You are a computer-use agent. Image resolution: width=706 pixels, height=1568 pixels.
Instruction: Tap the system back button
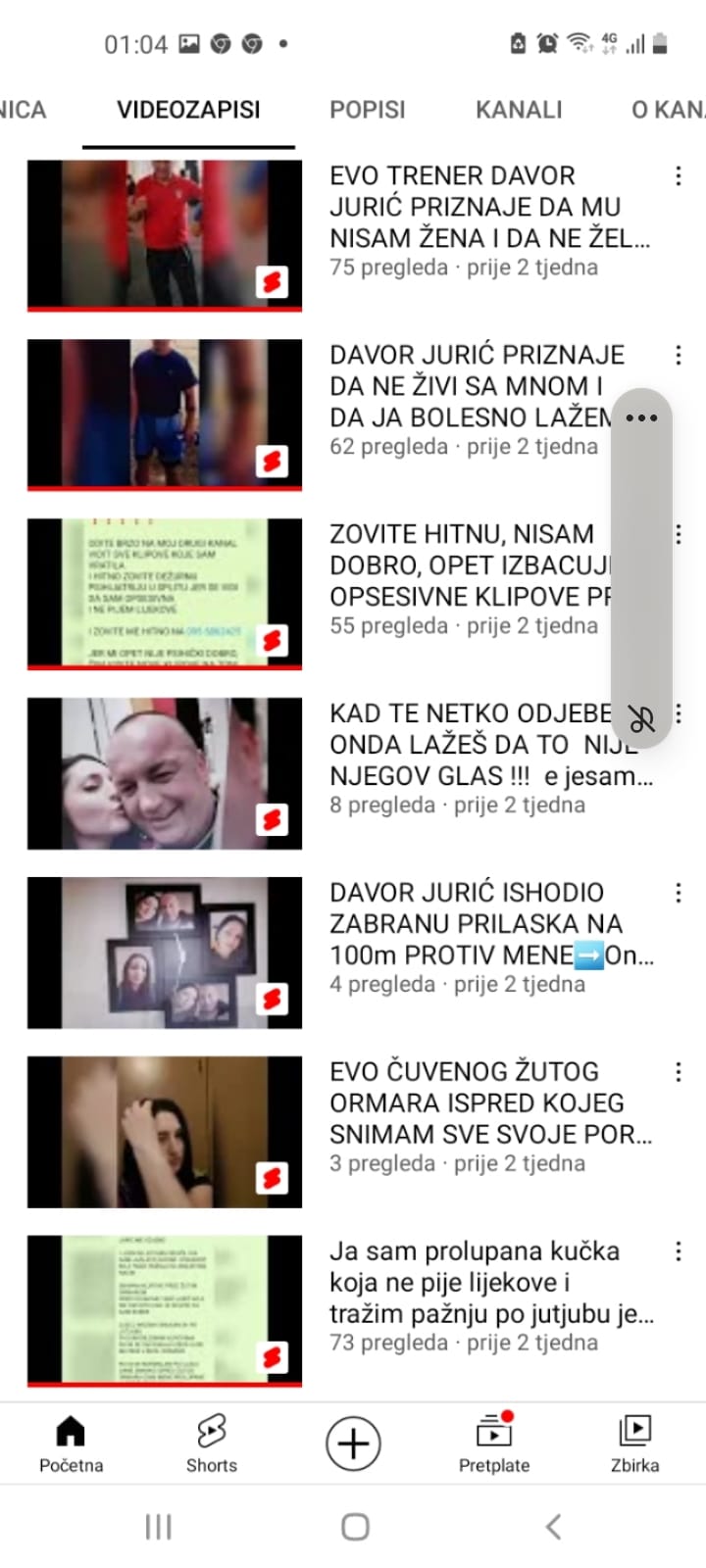554,1526
